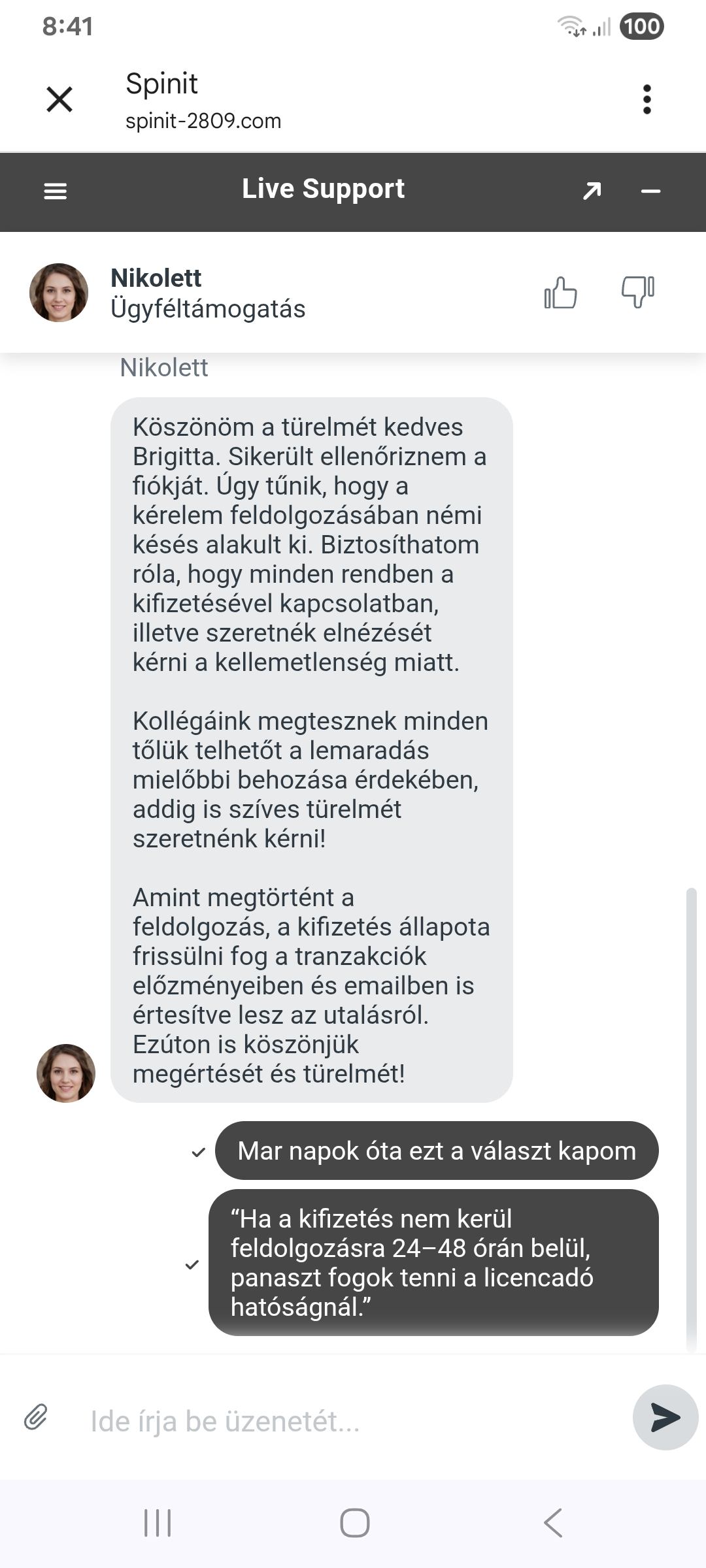Image resolution: width=706 pixels, height=1568 pixels.
Task: Go back using the system back button
Action: pyautogui.click(x=553, y=1523)
